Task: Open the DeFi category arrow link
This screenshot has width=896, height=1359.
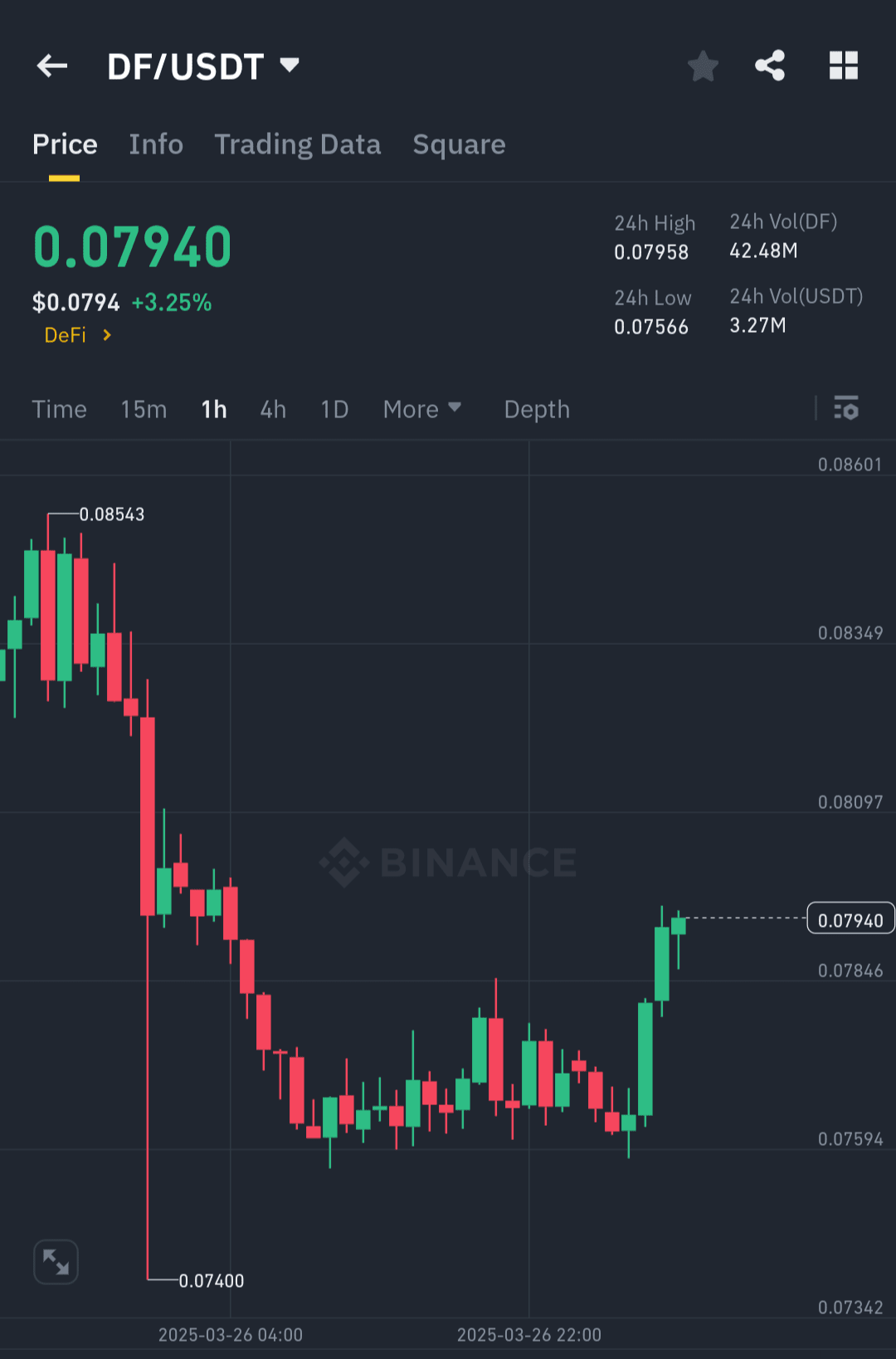Action: click(107, 335)
